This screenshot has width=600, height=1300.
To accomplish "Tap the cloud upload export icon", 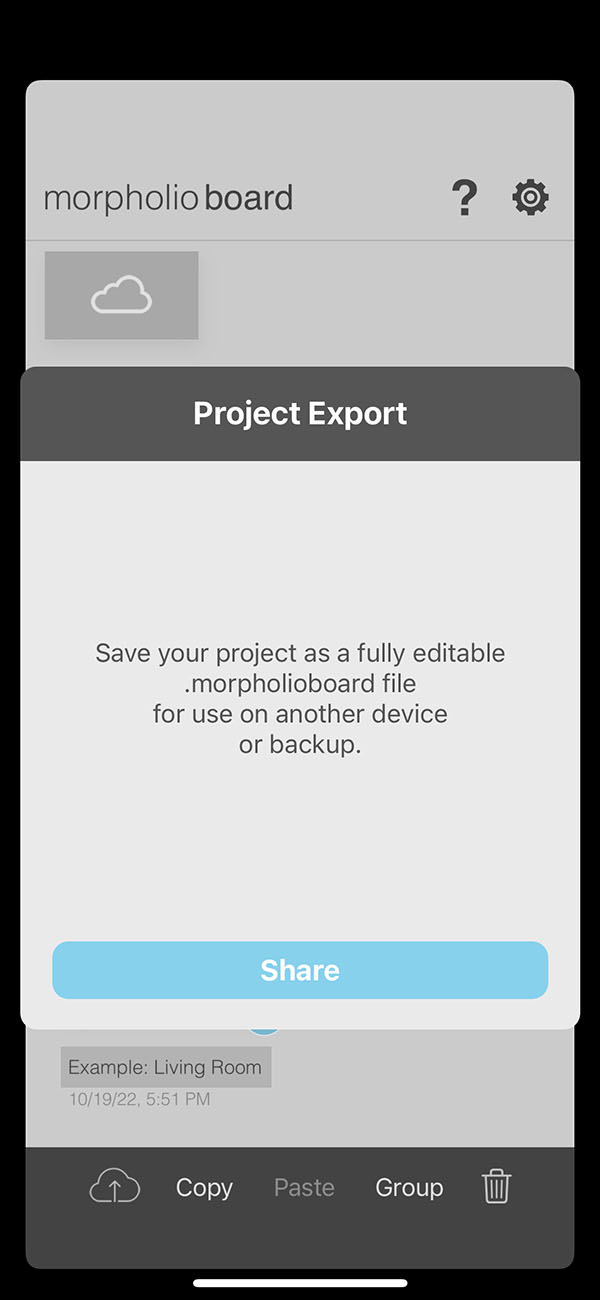I will [x=115, y=1187].
